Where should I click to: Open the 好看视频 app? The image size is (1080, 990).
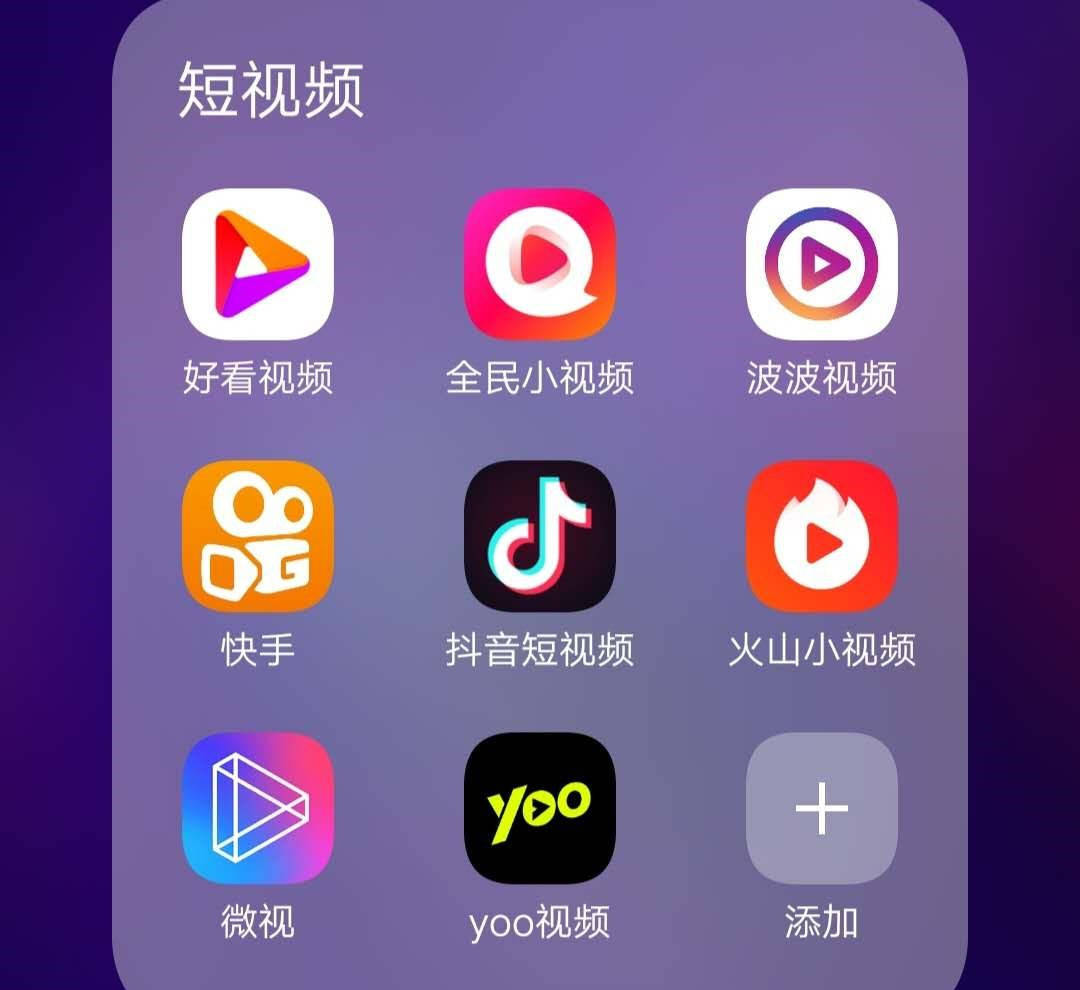[x=257, y=264]
